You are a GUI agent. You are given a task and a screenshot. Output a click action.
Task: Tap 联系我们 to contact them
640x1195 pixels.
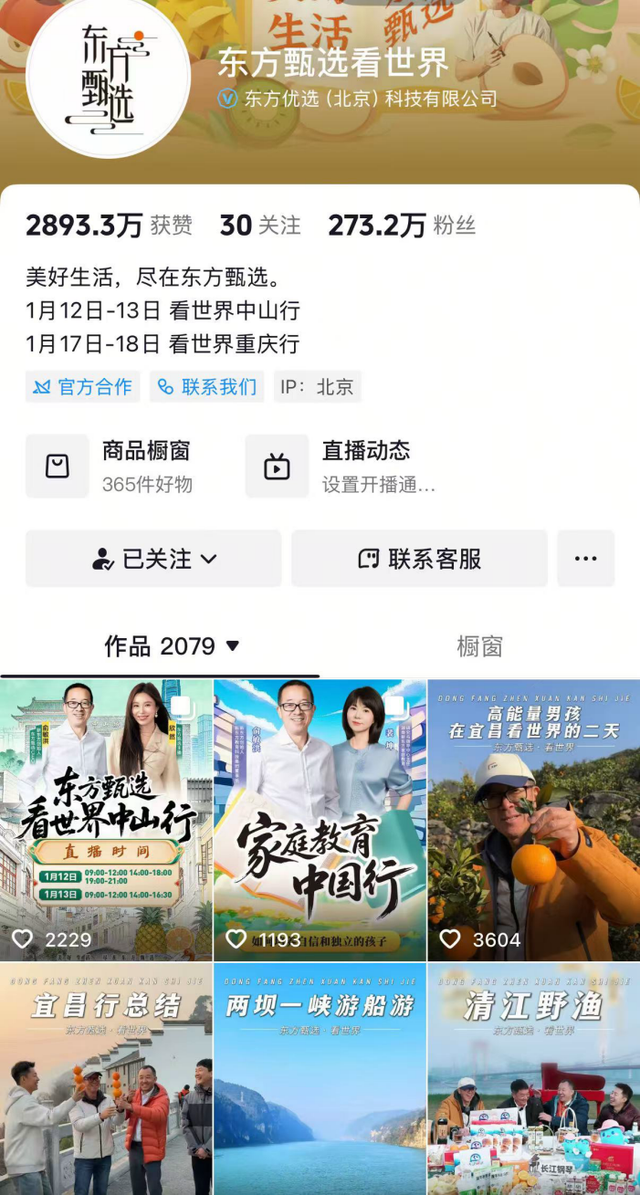(207, 387)
